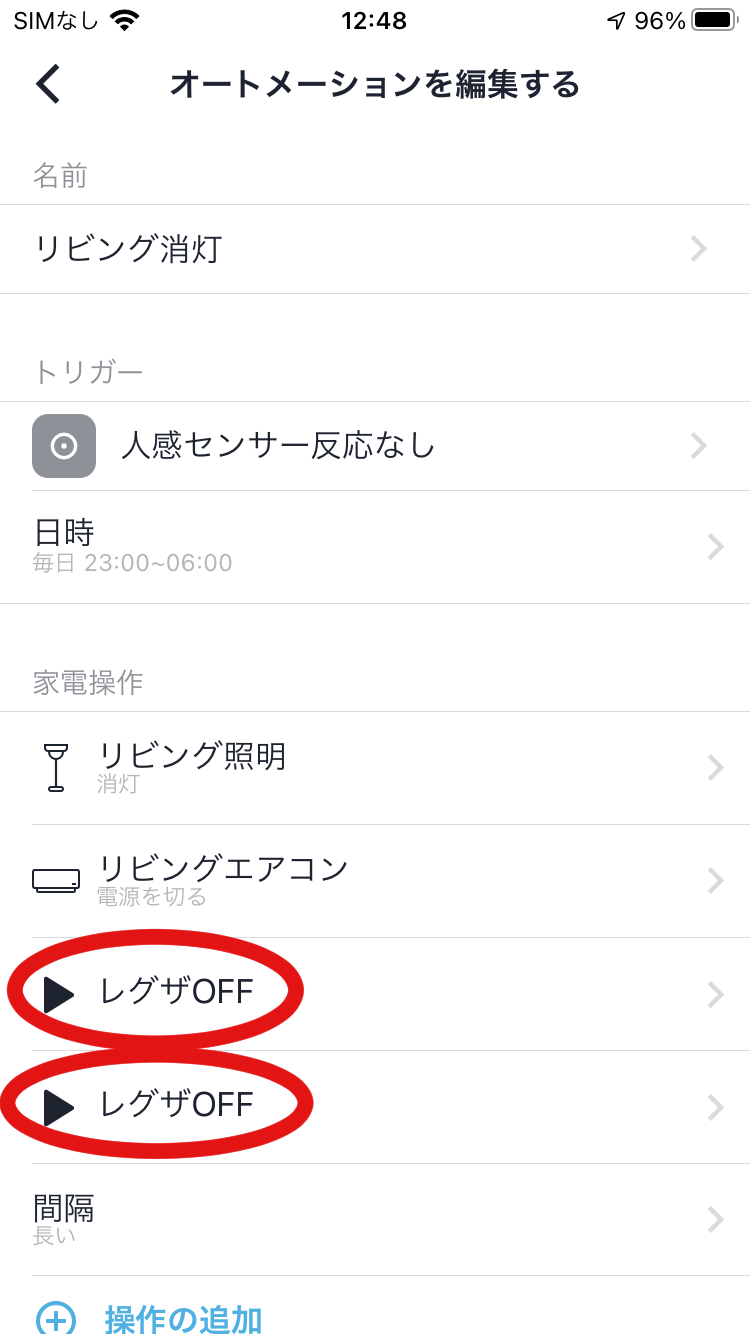Edit the 日時 schedule row
This screenshot has height=1334, width=750.
click(x=375, y=546)
